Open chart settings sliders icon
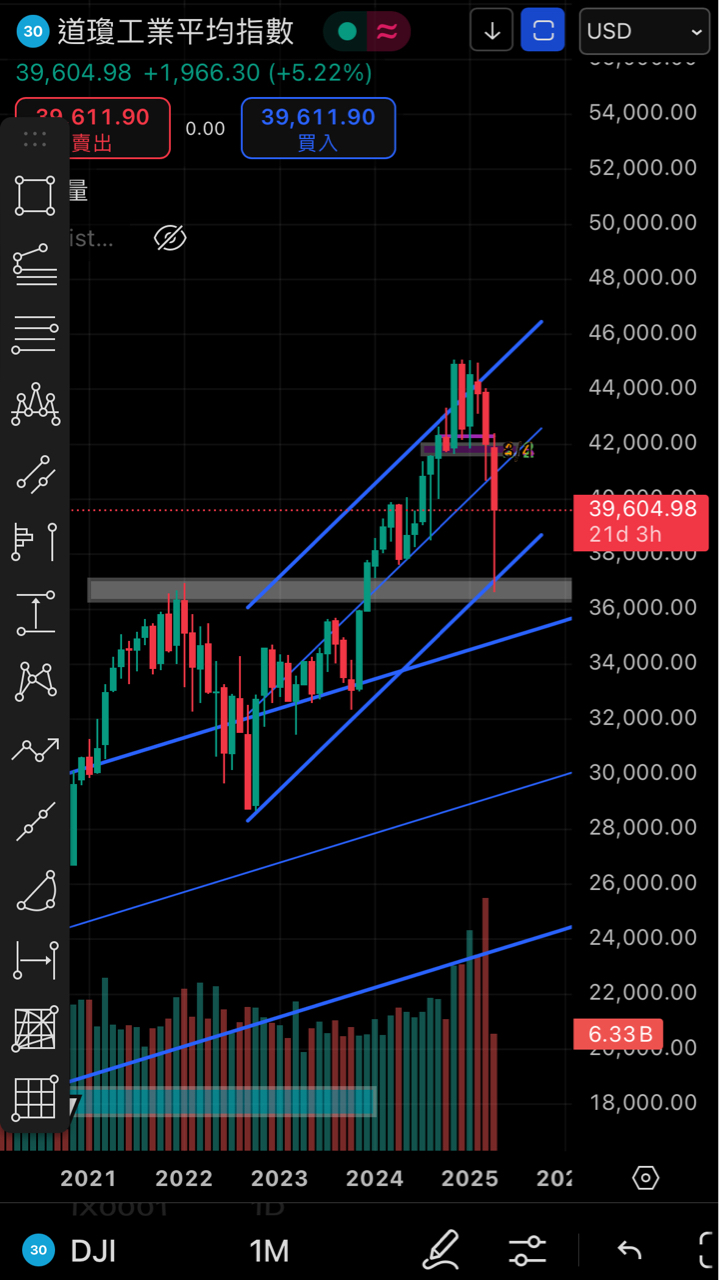This screenshot has height=1280, width=719. 527,1250
